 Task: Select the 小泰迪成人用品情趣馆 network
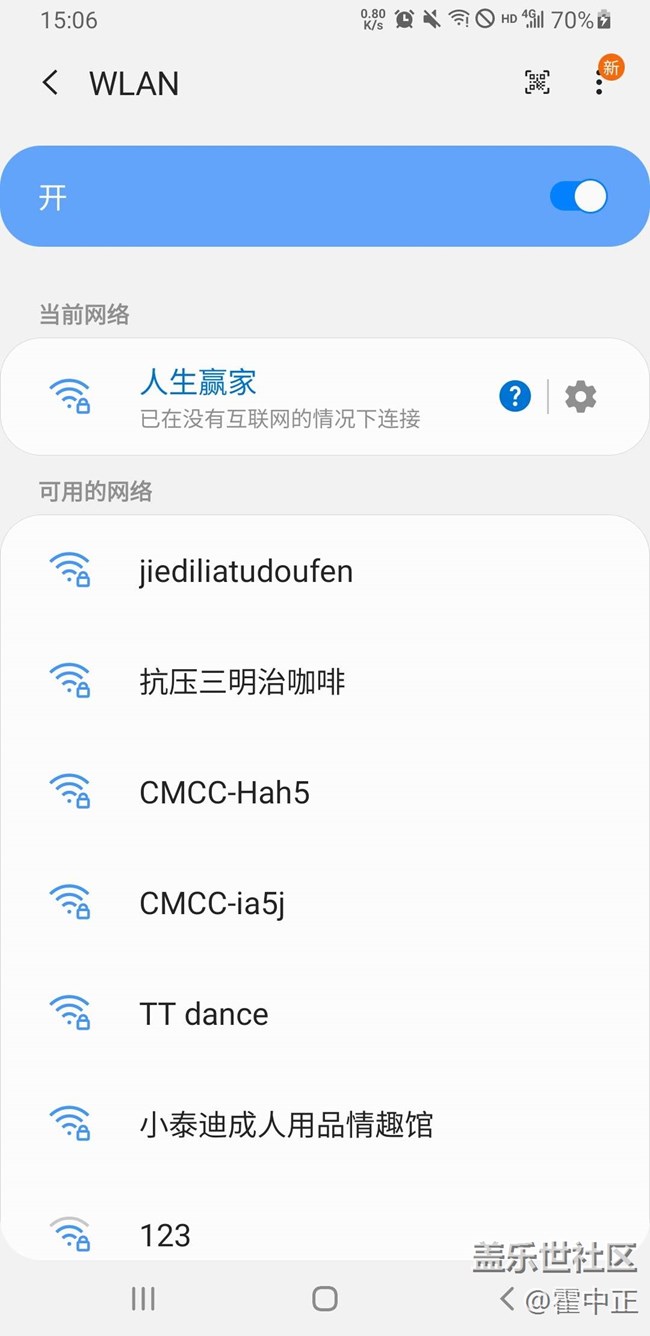pyautogui.click(x=325, y=1125)
